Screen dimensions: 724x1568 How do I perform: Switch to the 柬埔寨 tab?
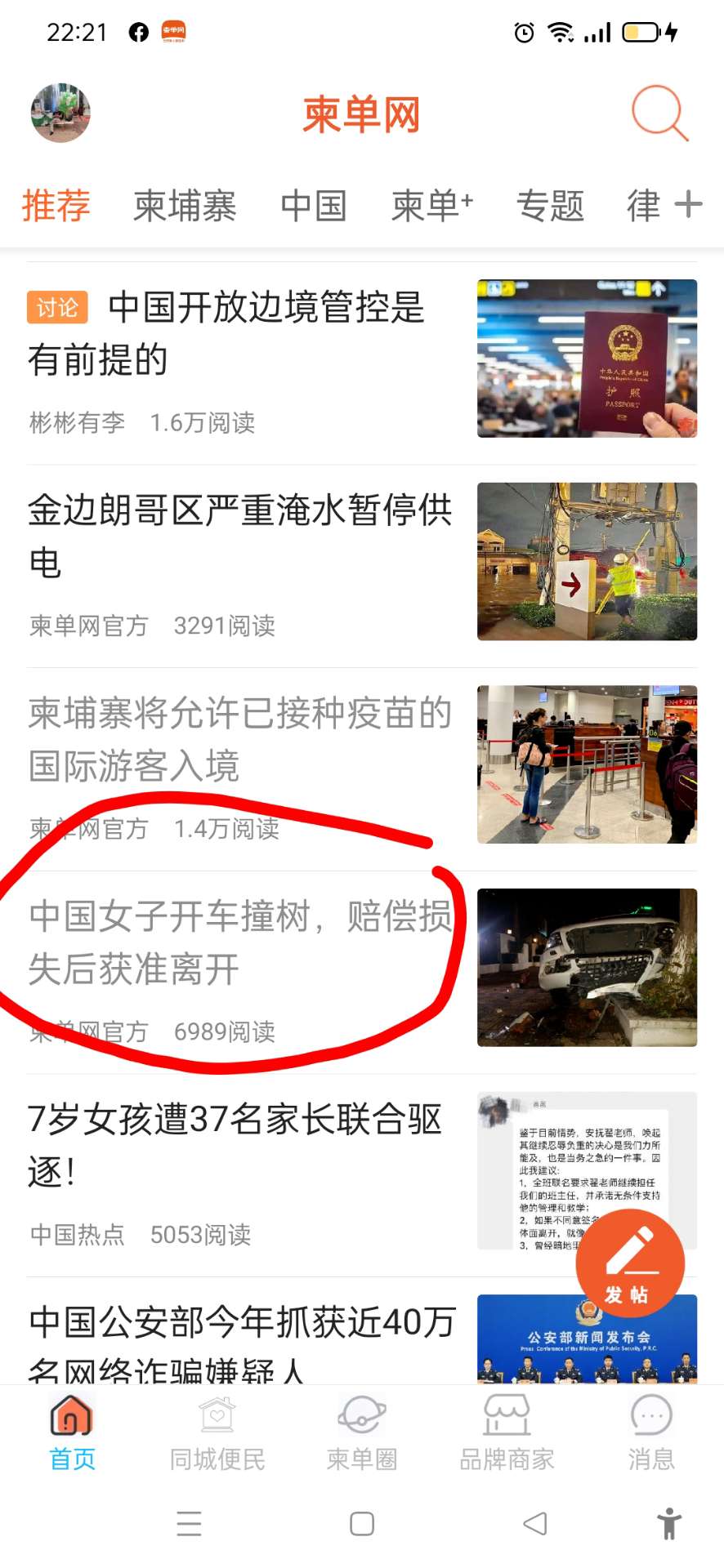click(x=185, y=205)
